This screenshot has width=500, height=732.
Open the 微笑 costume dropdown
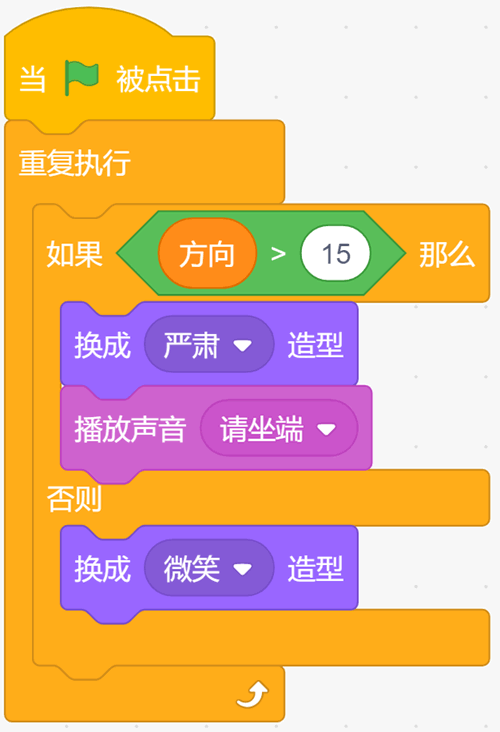pos(209,568)
